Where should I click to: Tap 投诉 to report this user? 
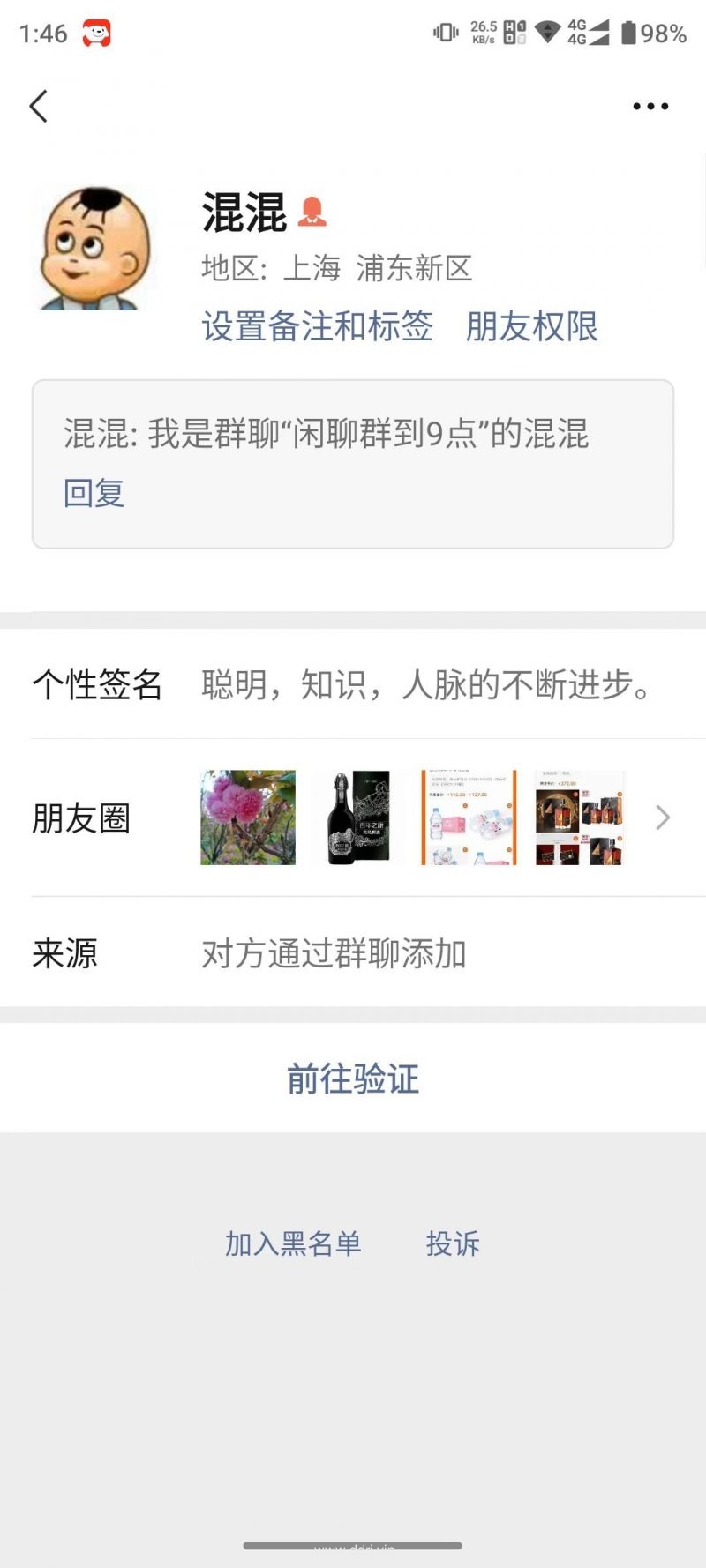452,1243
